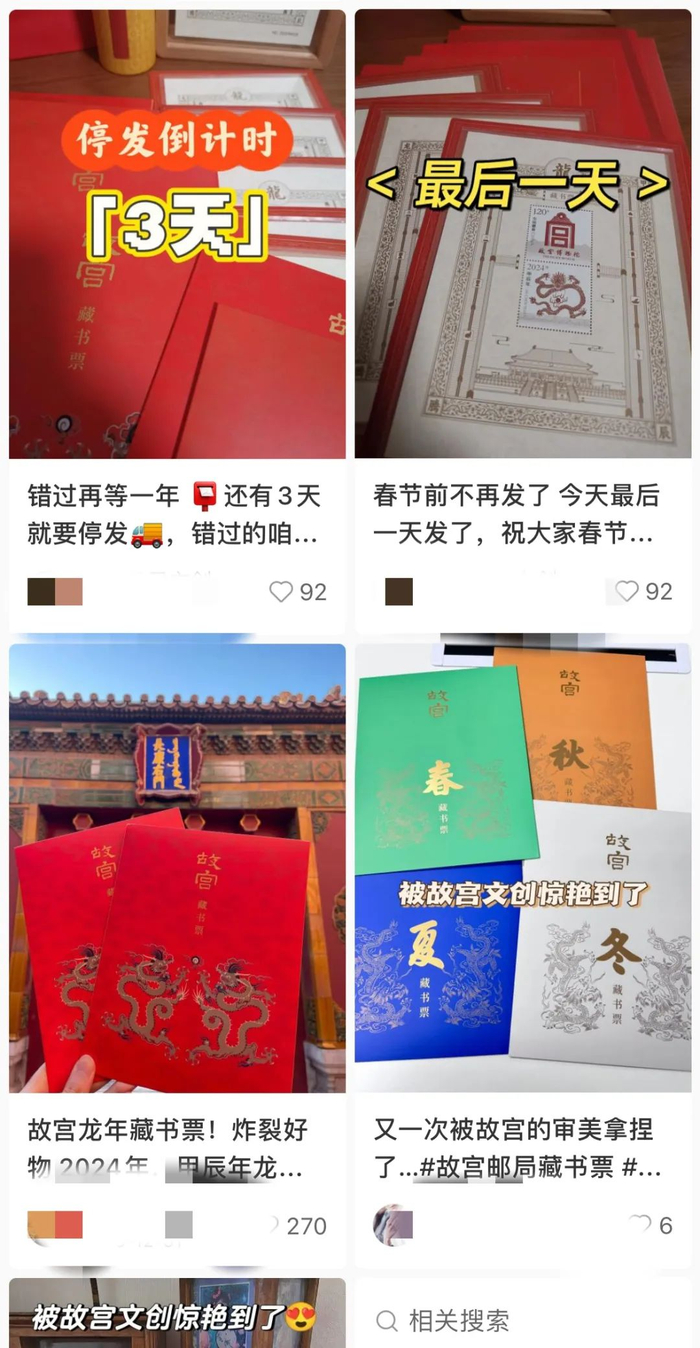Viewport: 700px width, 1348px height.
Task: Visit author profile of "春节前不再发了" post
Action: 399,592
